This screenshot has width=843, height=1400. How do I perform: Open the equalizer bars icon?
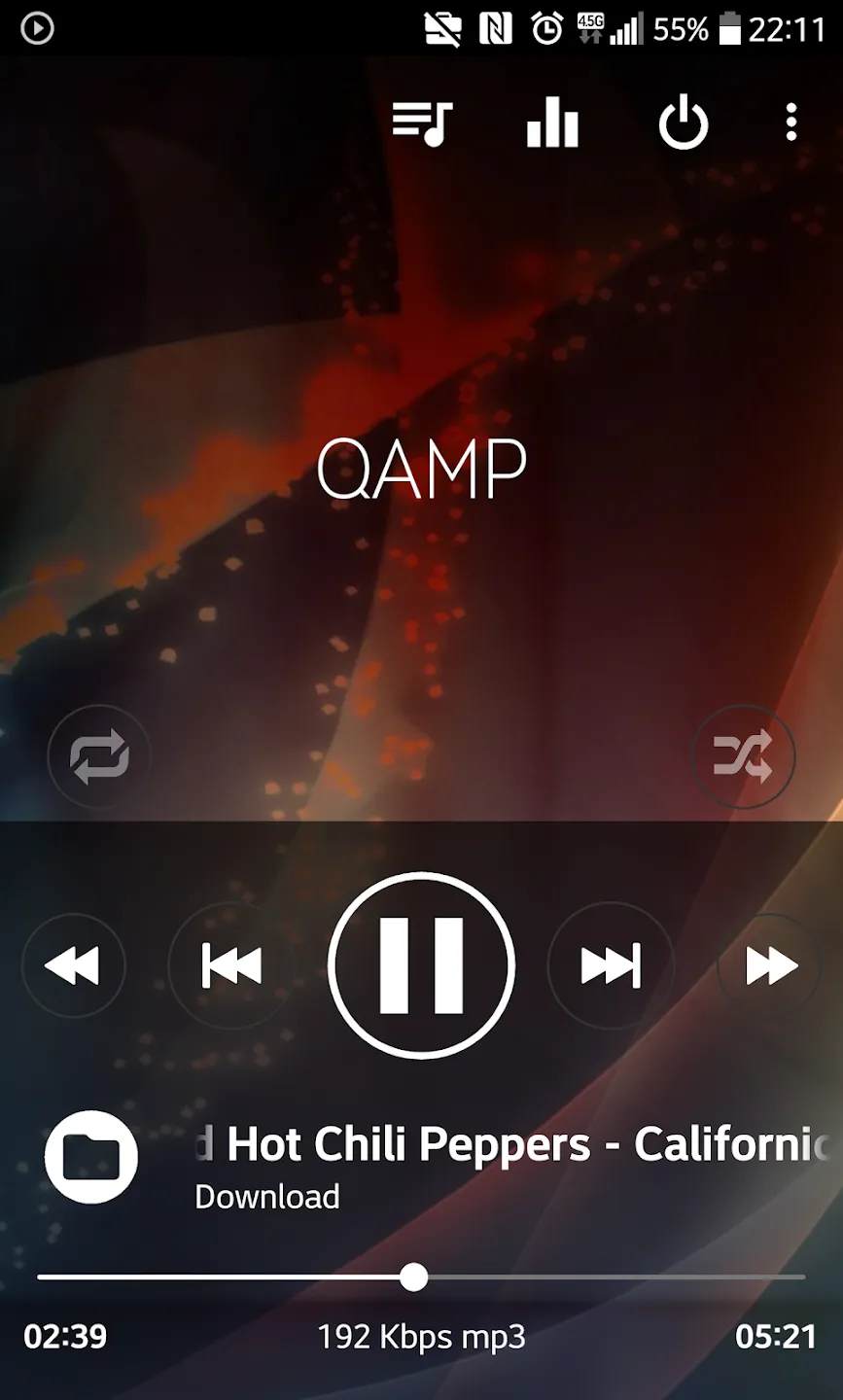[x=552, y=122]
